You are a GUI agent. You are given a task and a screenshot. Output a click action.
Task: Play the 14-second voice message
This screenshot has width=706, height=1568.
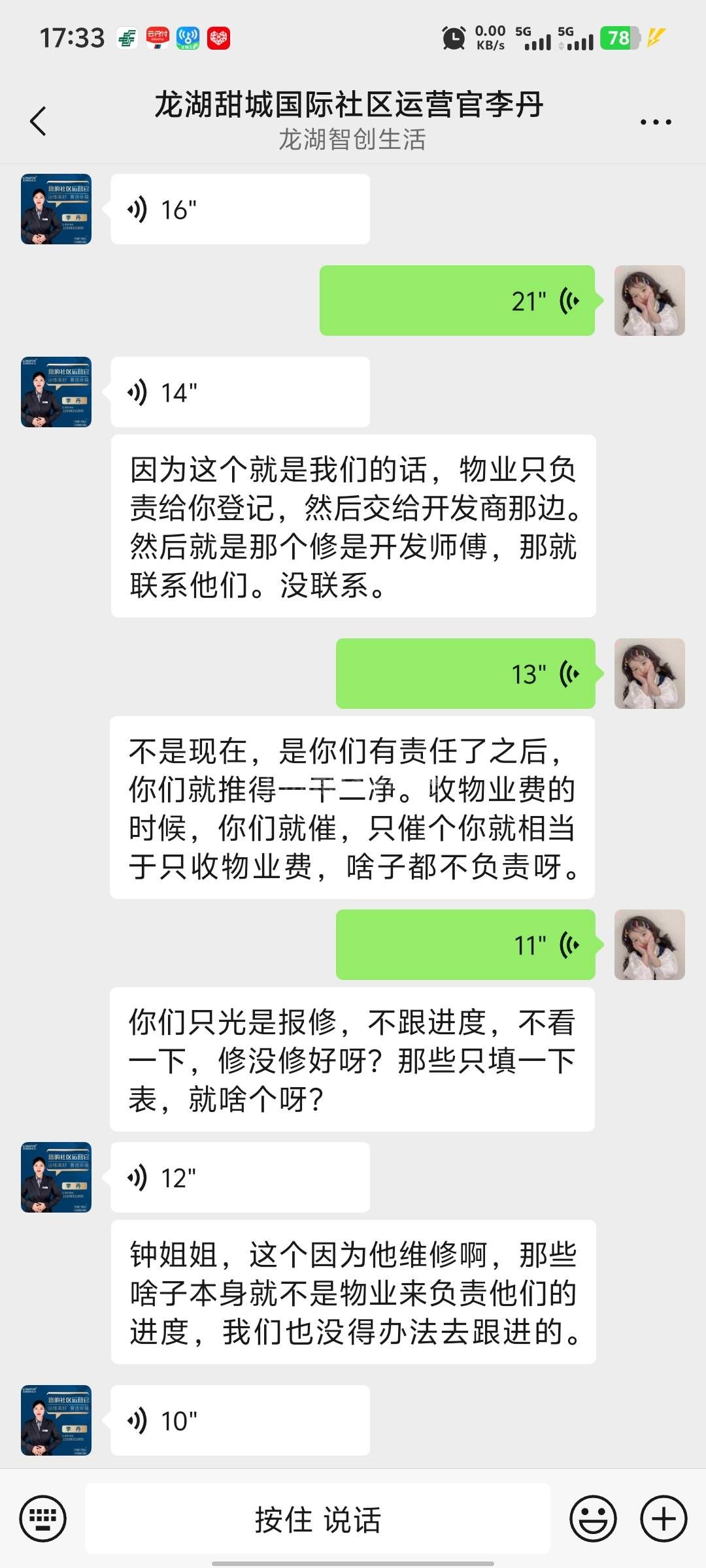tap(240, 393)
